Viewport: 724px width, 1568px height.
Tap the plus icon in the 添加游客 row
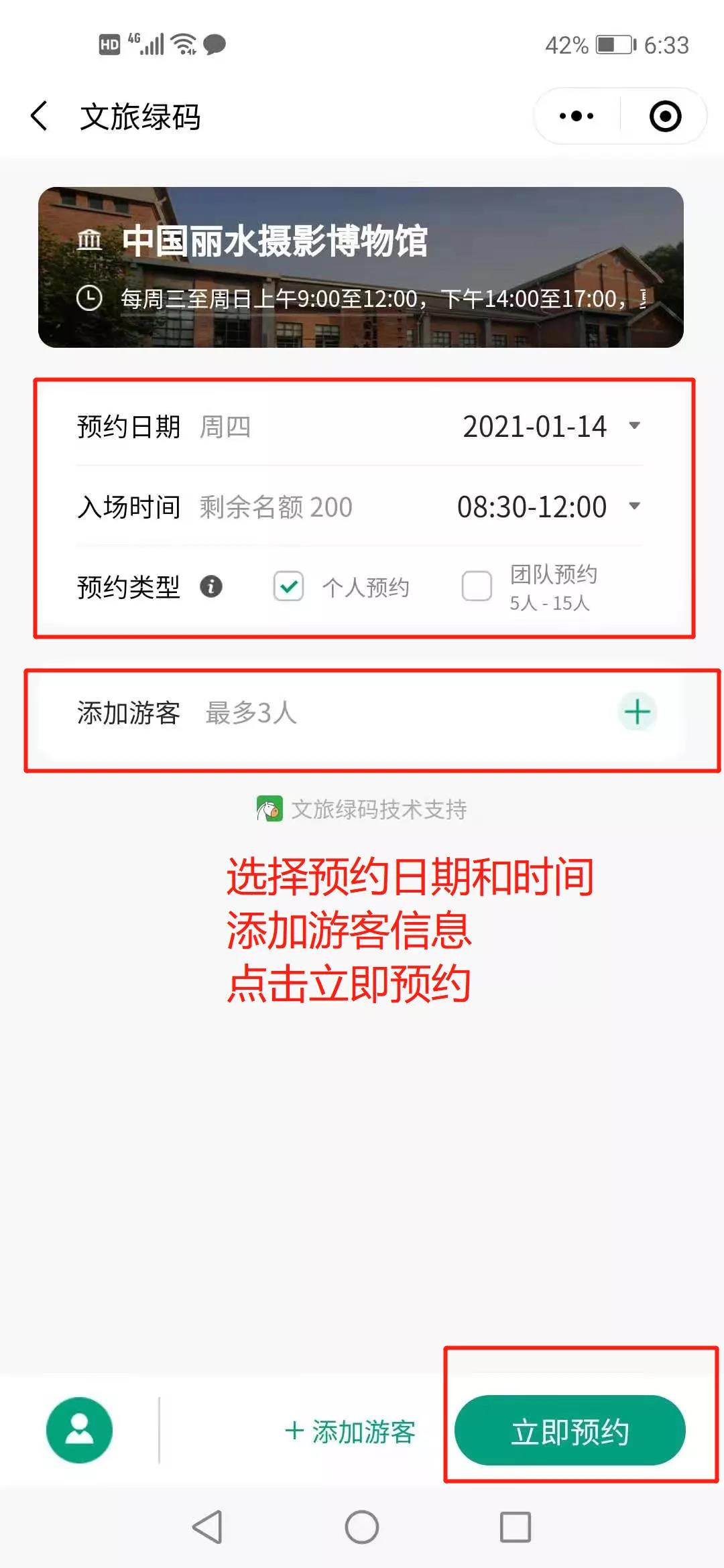(637, 712)
